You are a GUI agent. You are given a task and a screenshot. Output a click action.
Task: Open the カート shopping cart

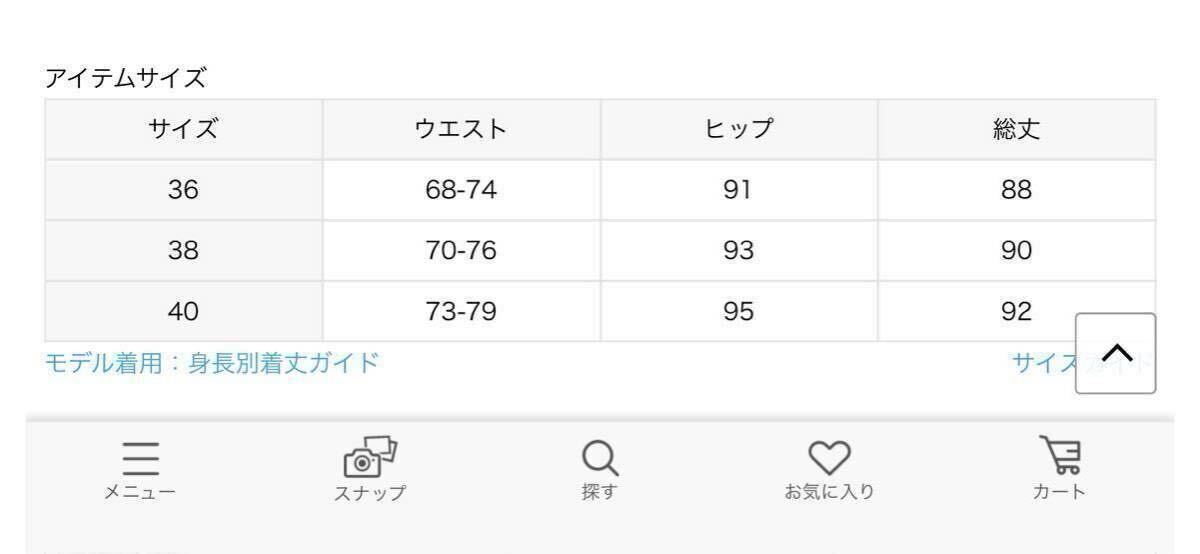point(1059,469)
